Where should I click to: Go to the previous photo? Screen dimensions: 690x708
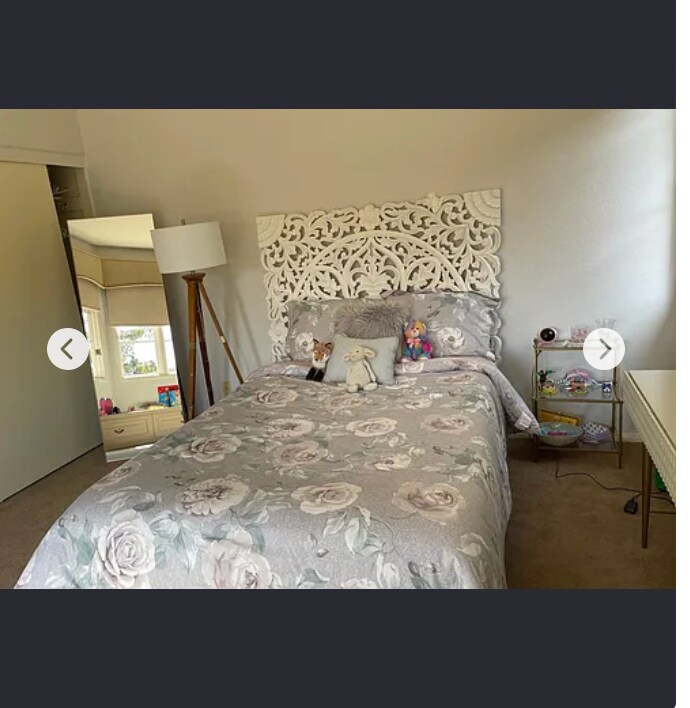[x=68, y=349]
